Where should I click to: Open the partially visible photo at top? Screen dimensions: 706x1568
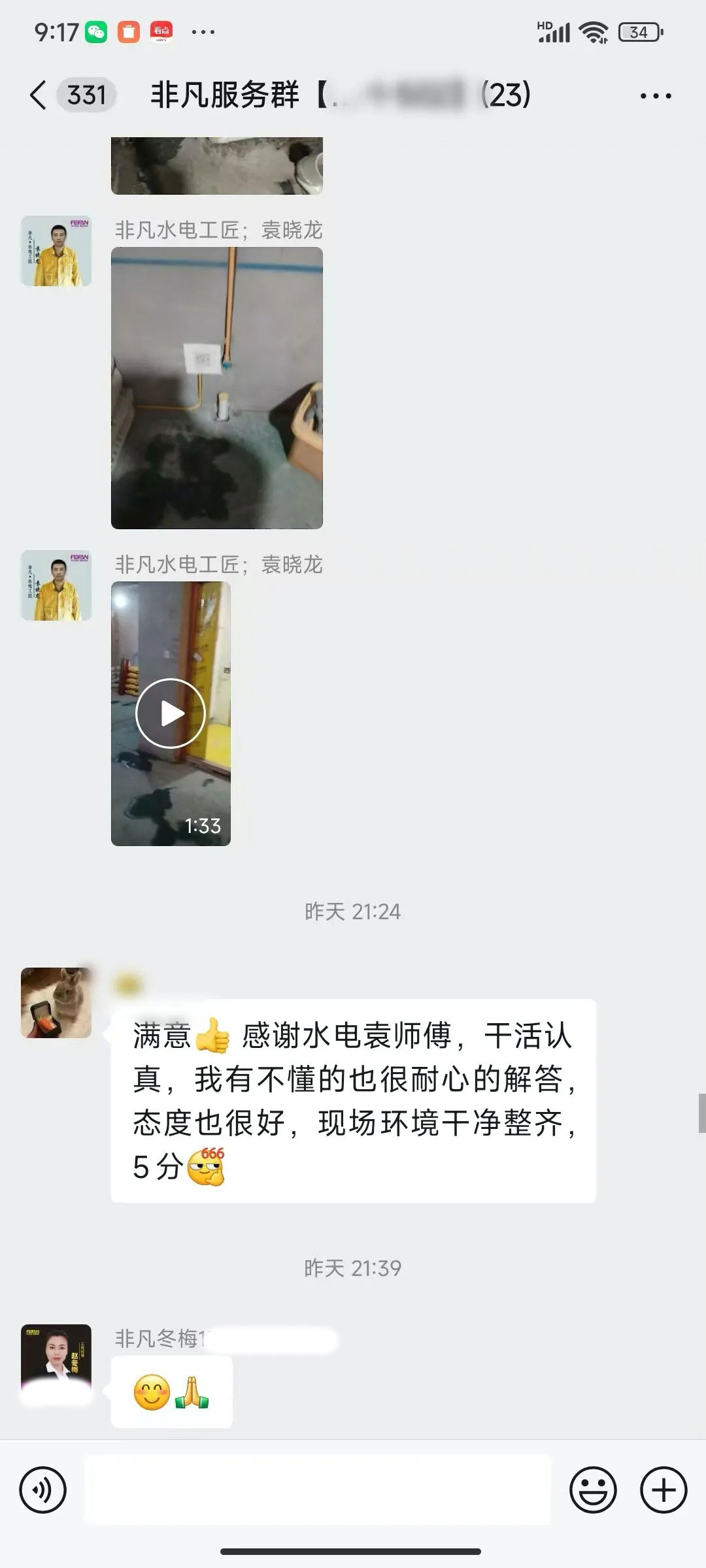click(x=217, y=165)
